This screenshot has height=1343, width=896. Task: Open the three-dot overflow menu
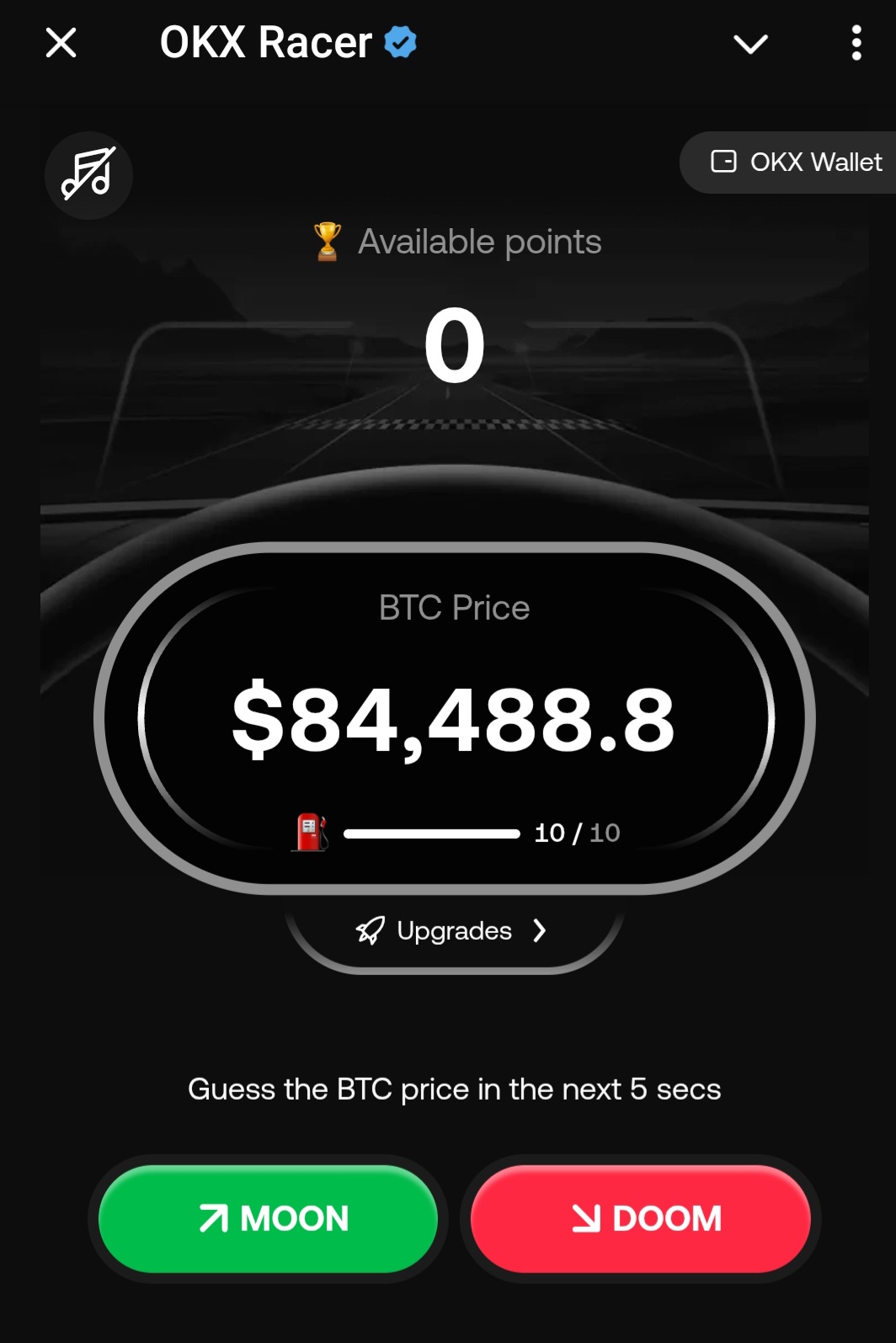pyautogui.click(x=856, y=43)
